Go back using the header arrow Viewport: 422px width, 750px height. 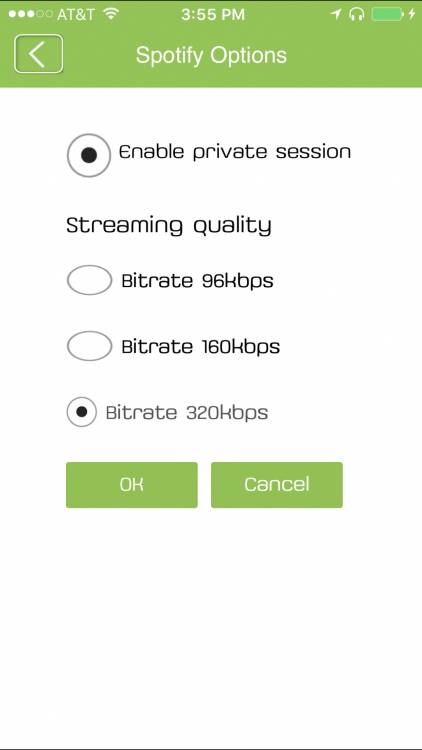tap(38, 54)
